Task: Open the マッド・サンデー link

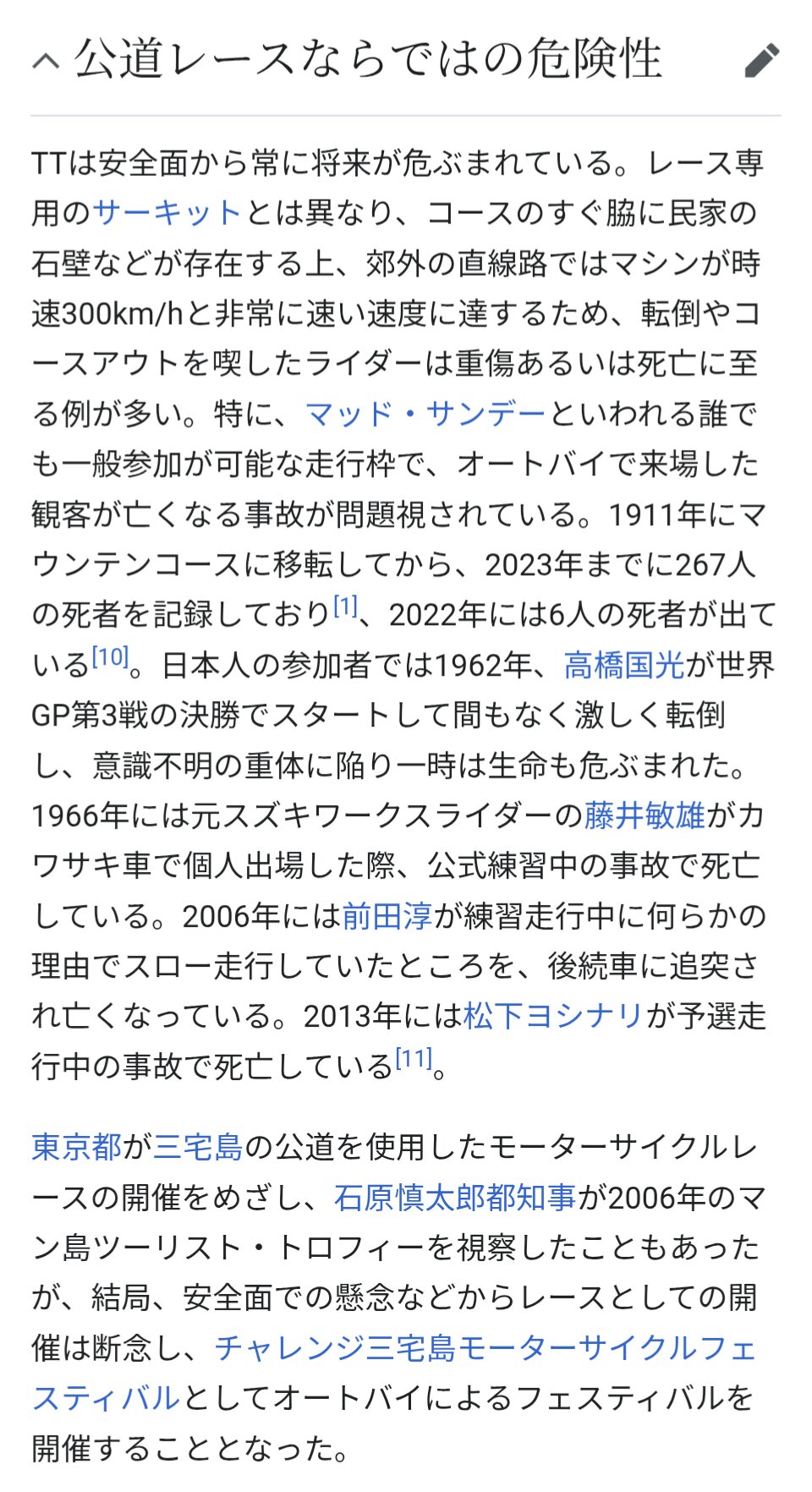Action: pyautogui.click(x=425, y=414)
